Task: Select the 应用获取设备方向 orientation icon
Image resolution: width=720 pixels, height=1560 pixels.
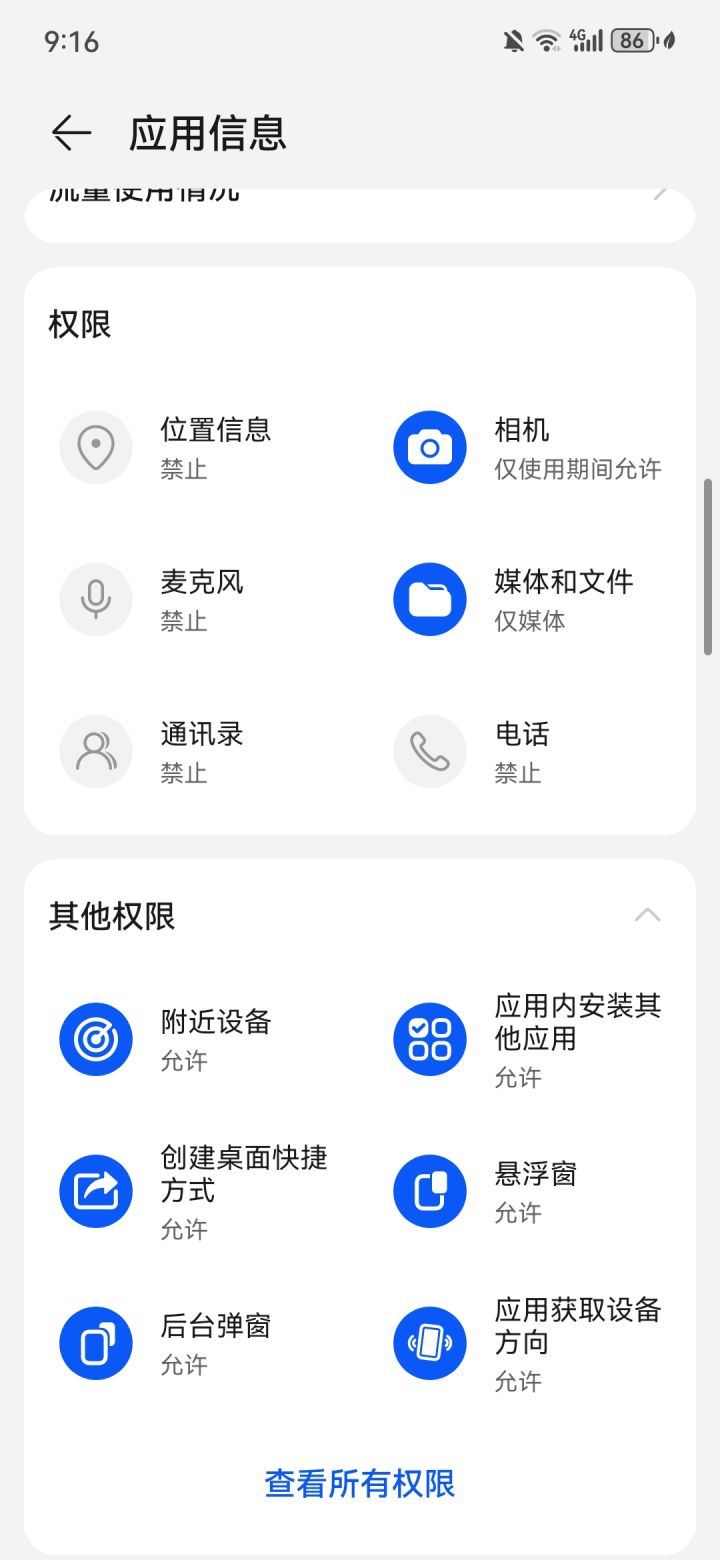Action: tap(429, 1343)
